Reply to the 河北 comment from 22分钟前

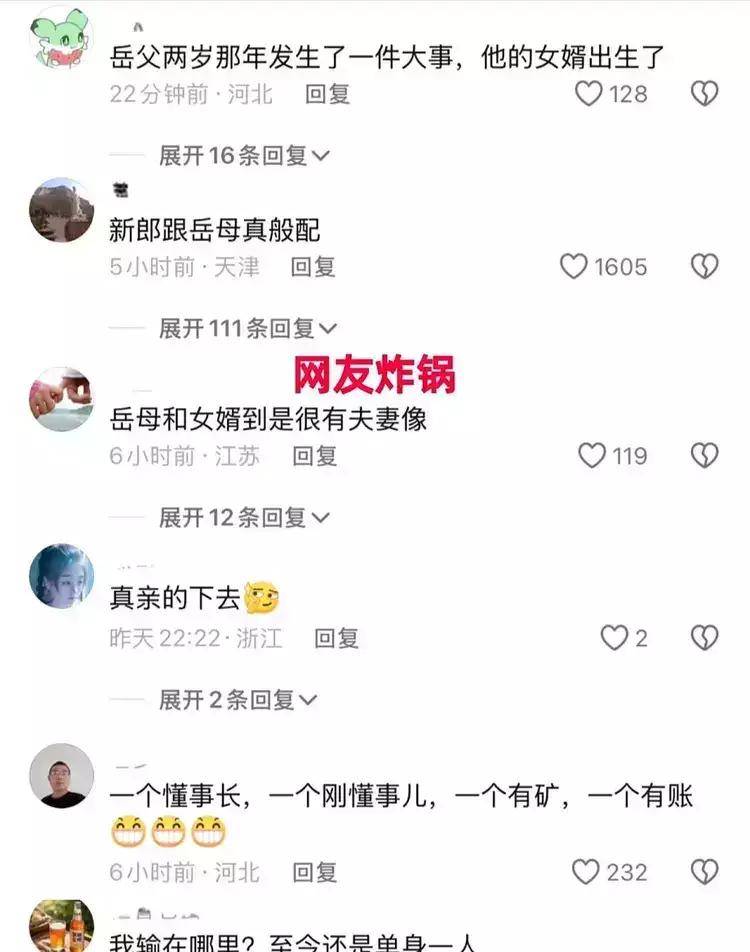pos(327,94)
